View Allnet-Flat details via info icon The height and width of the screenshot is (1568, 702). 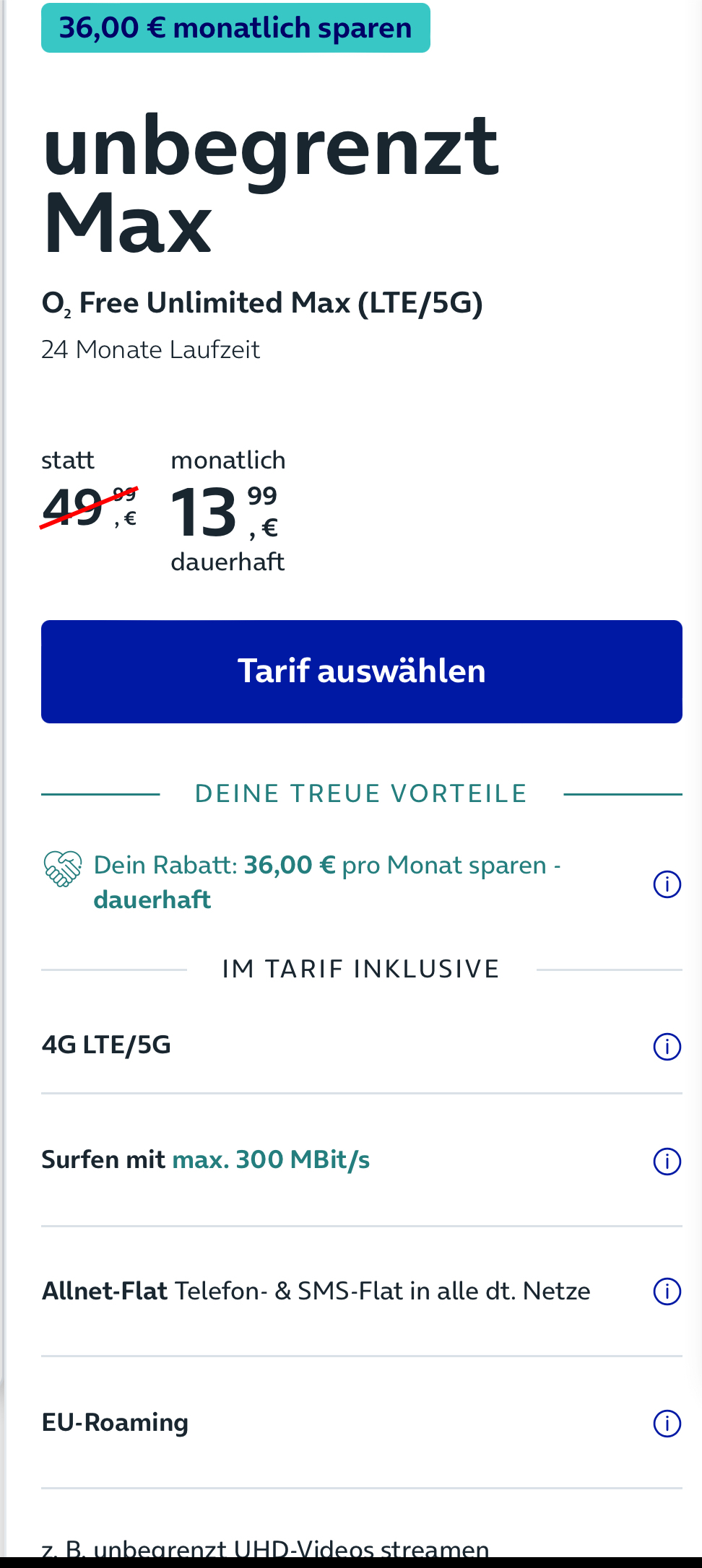(667, 1292)
